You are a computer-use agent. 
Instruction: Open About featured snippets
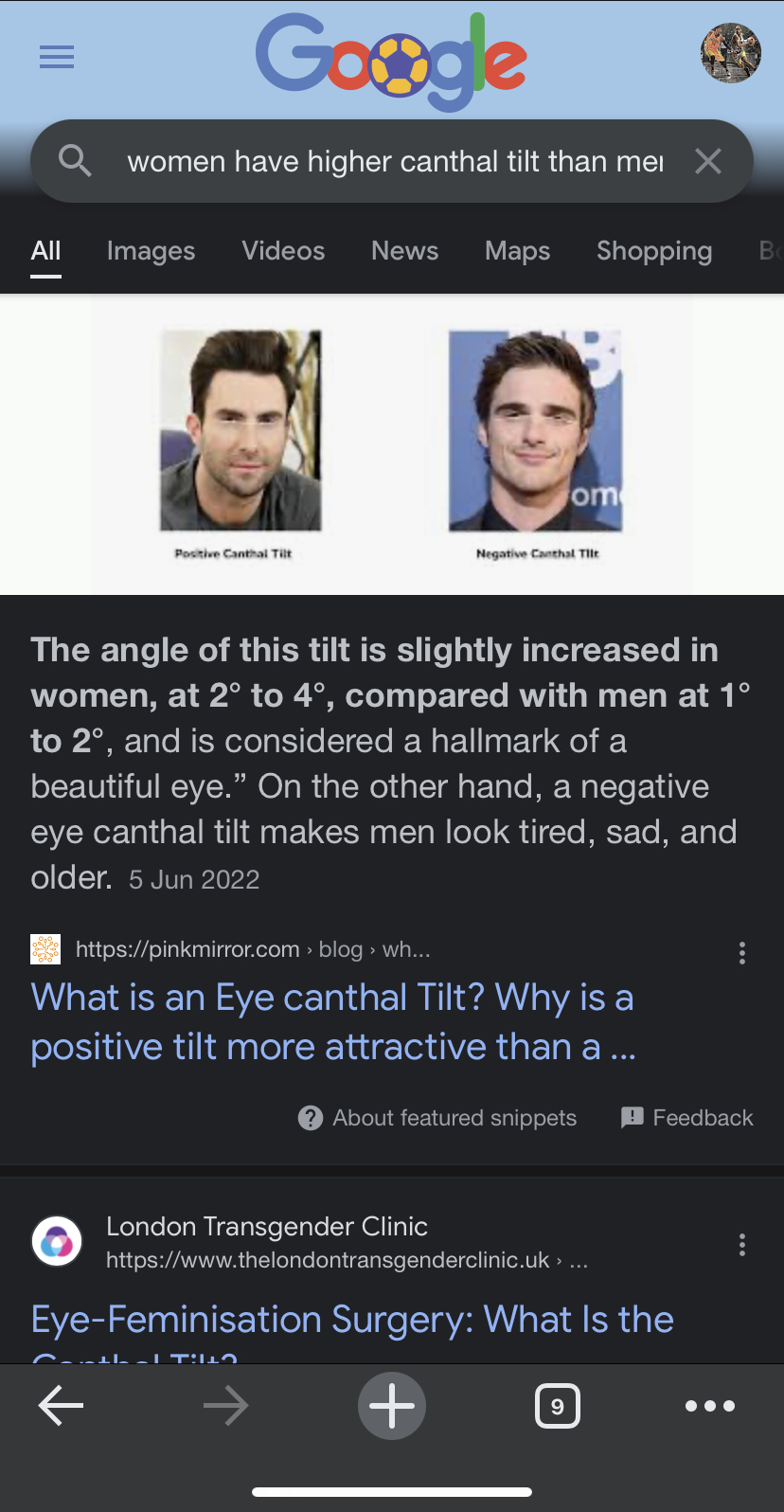(437, 1118)
